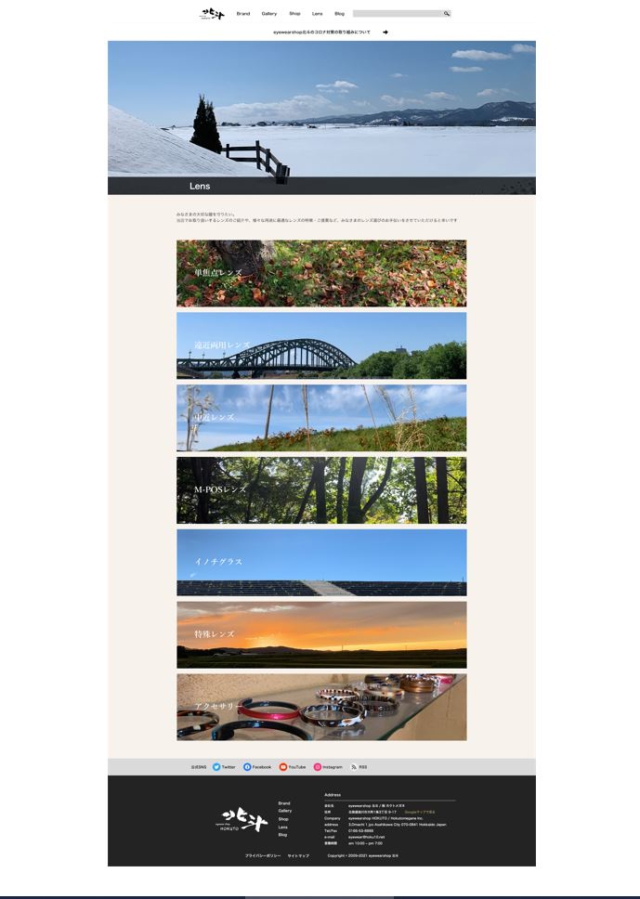Viewport: 640px width, 899px height.
Task: Open the YouTube channel link
Action: pyautogui.click(x=293, y=767)
